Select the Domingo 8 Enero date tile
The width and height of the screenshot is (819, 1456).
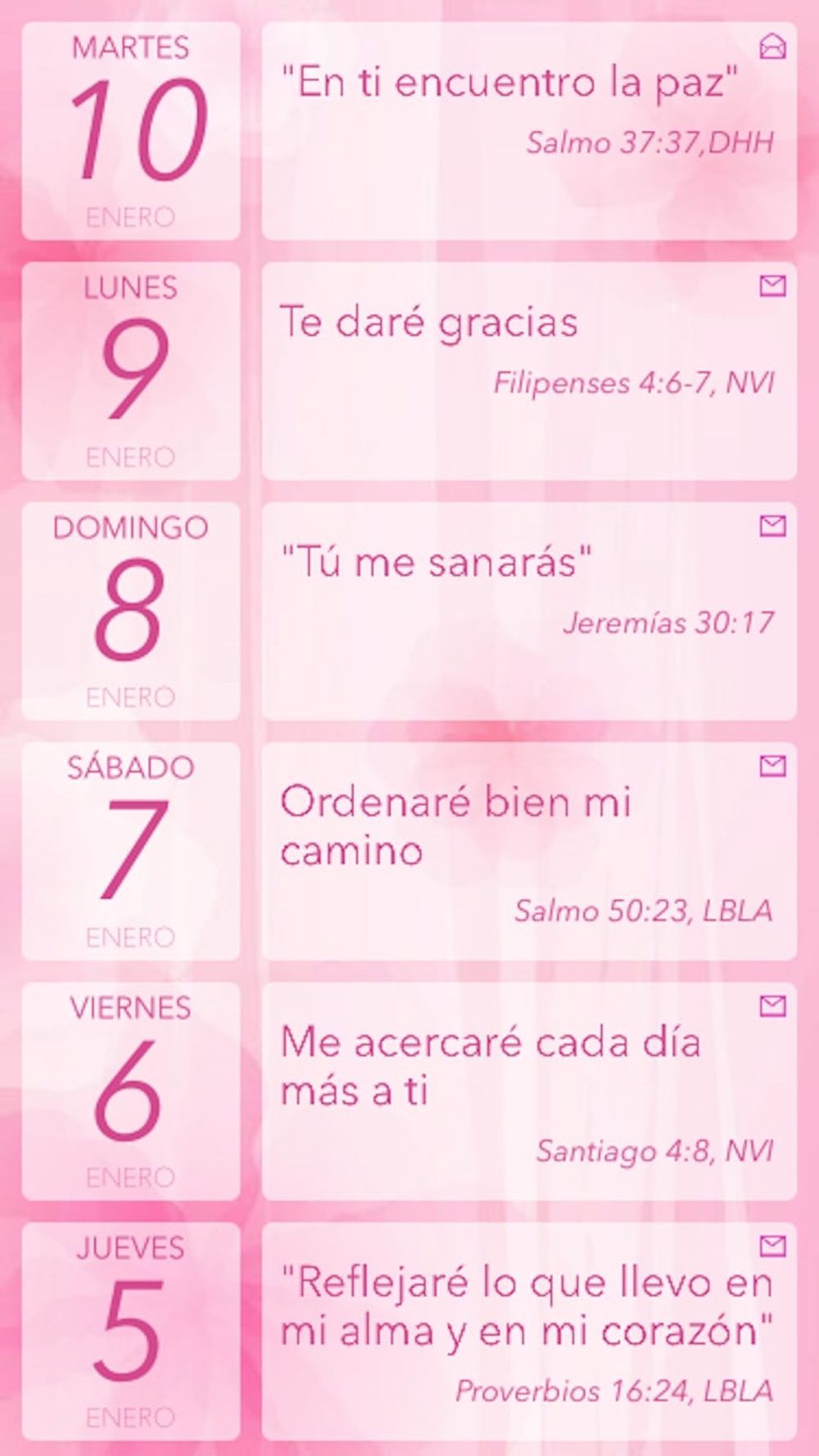pos(131,611)
